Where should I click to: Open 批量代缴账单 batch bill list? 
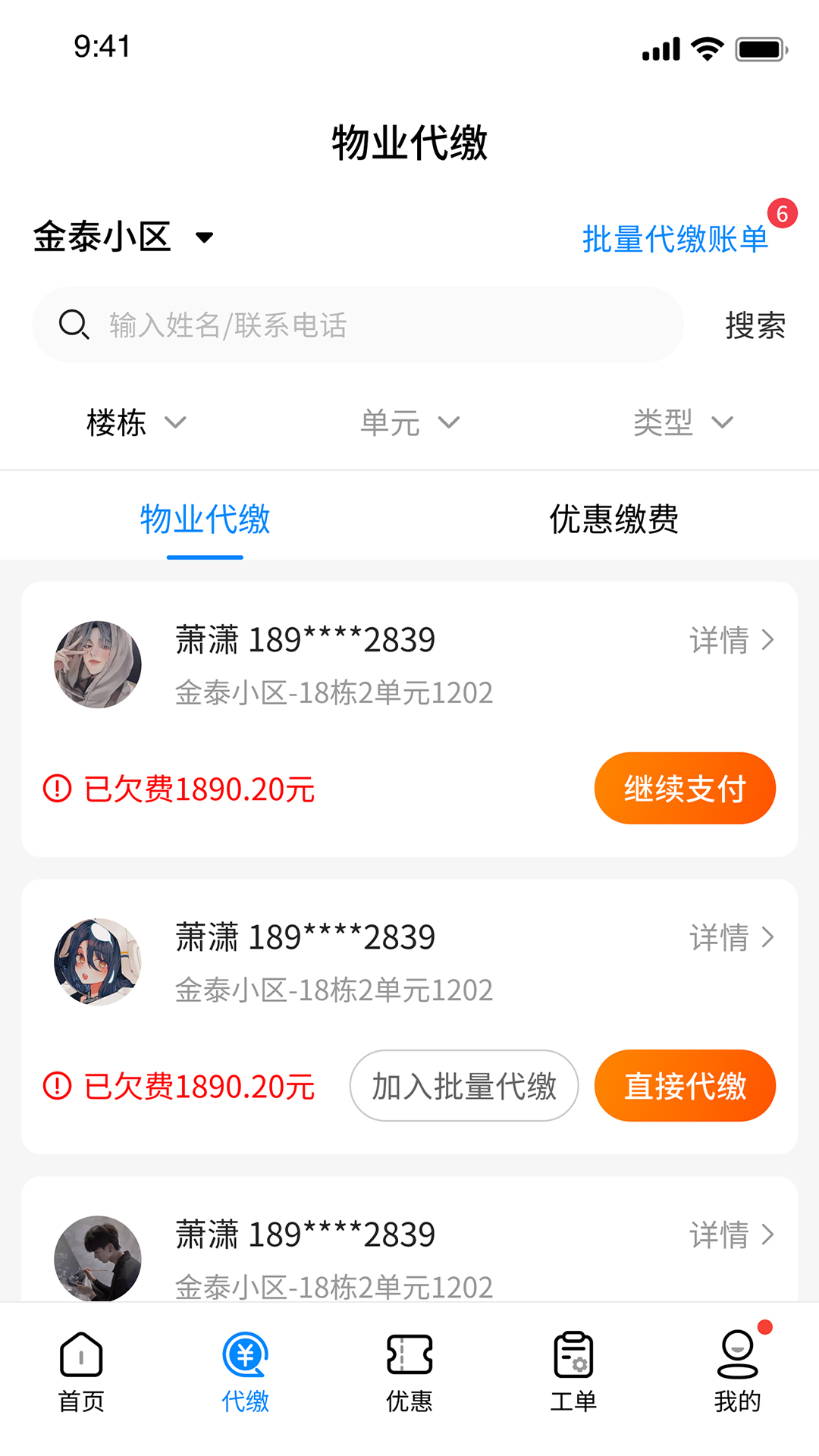(675, 239)
